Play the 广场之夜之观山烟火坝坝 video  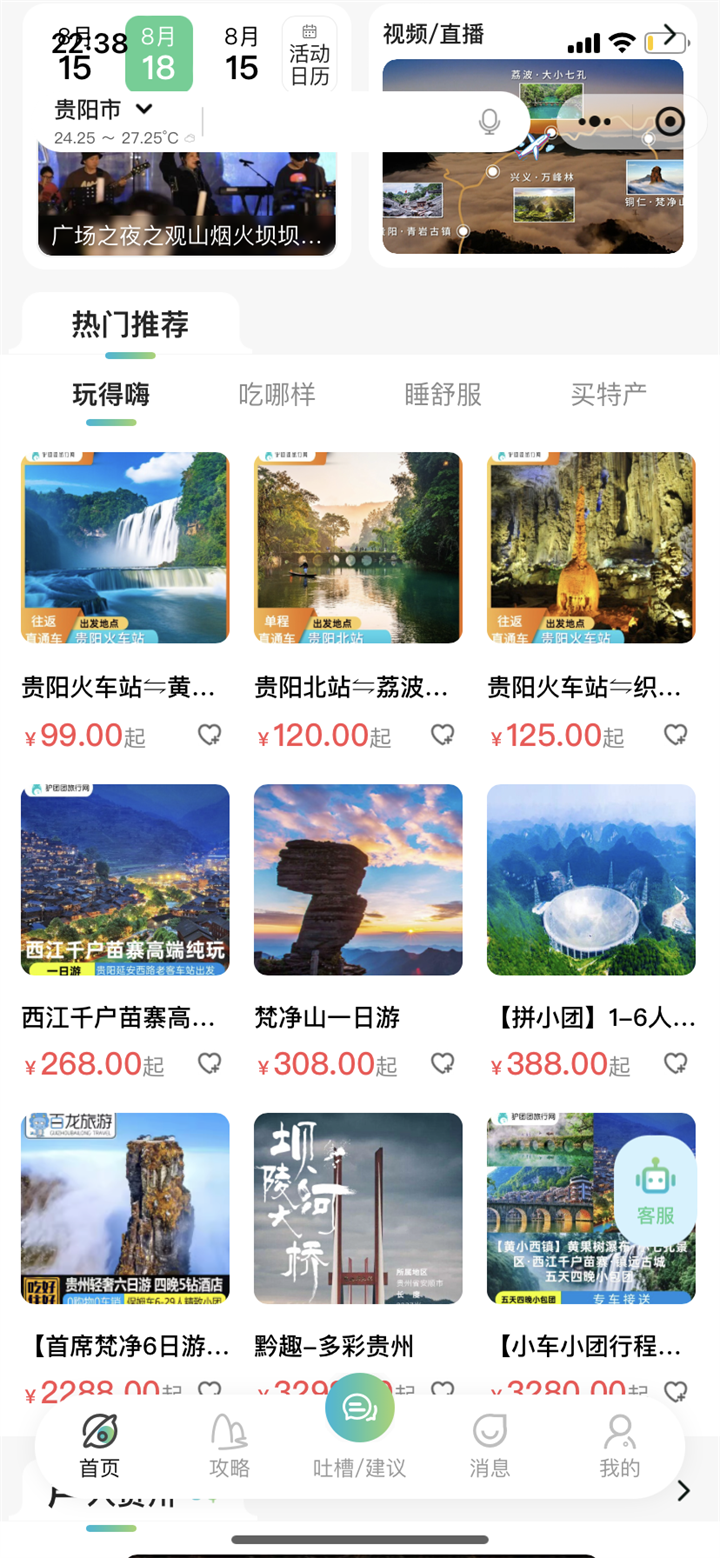187,200
